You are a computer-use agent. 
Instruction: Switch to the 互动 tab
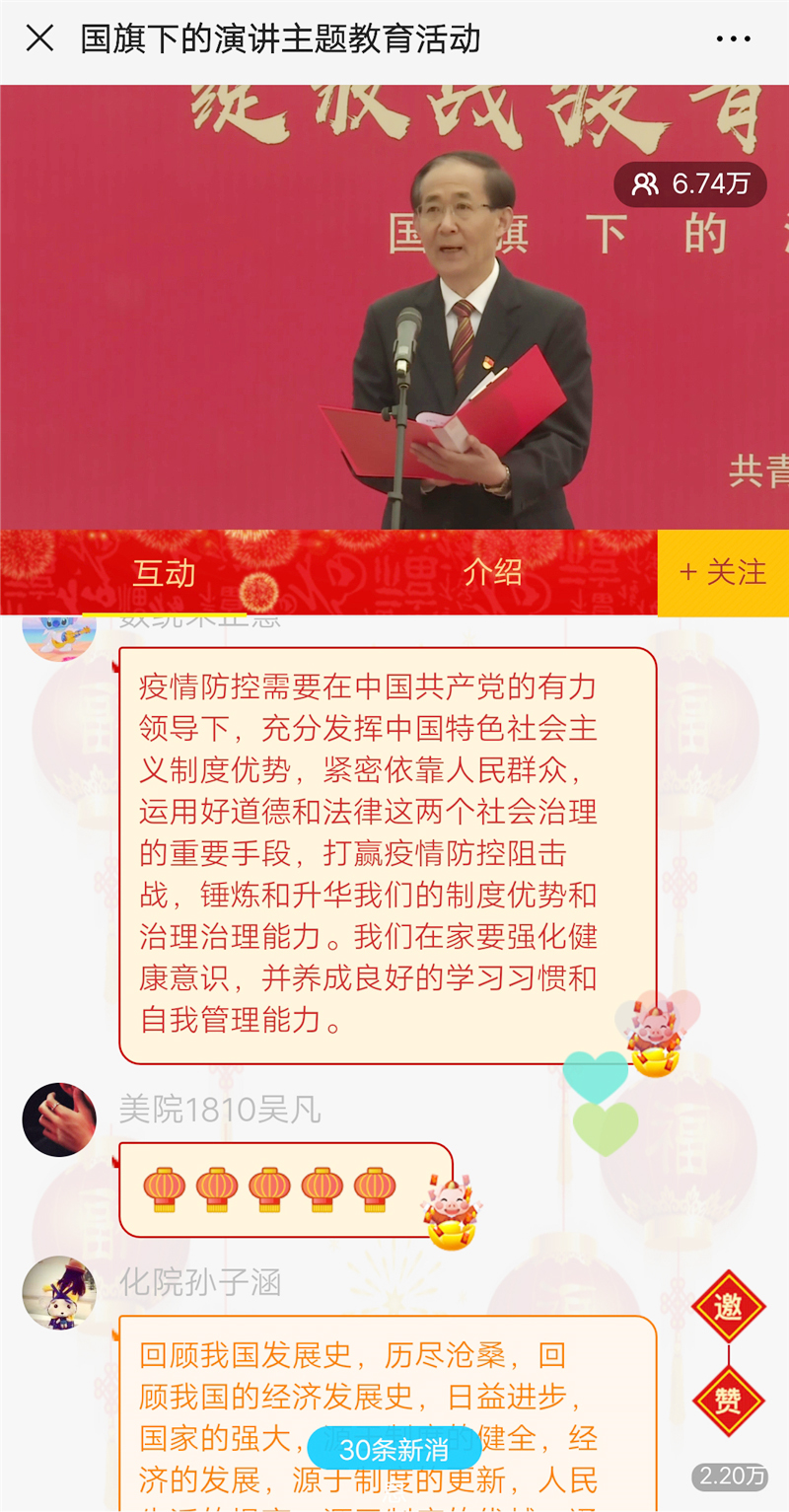pyautogui.click(x=164, y=574)
